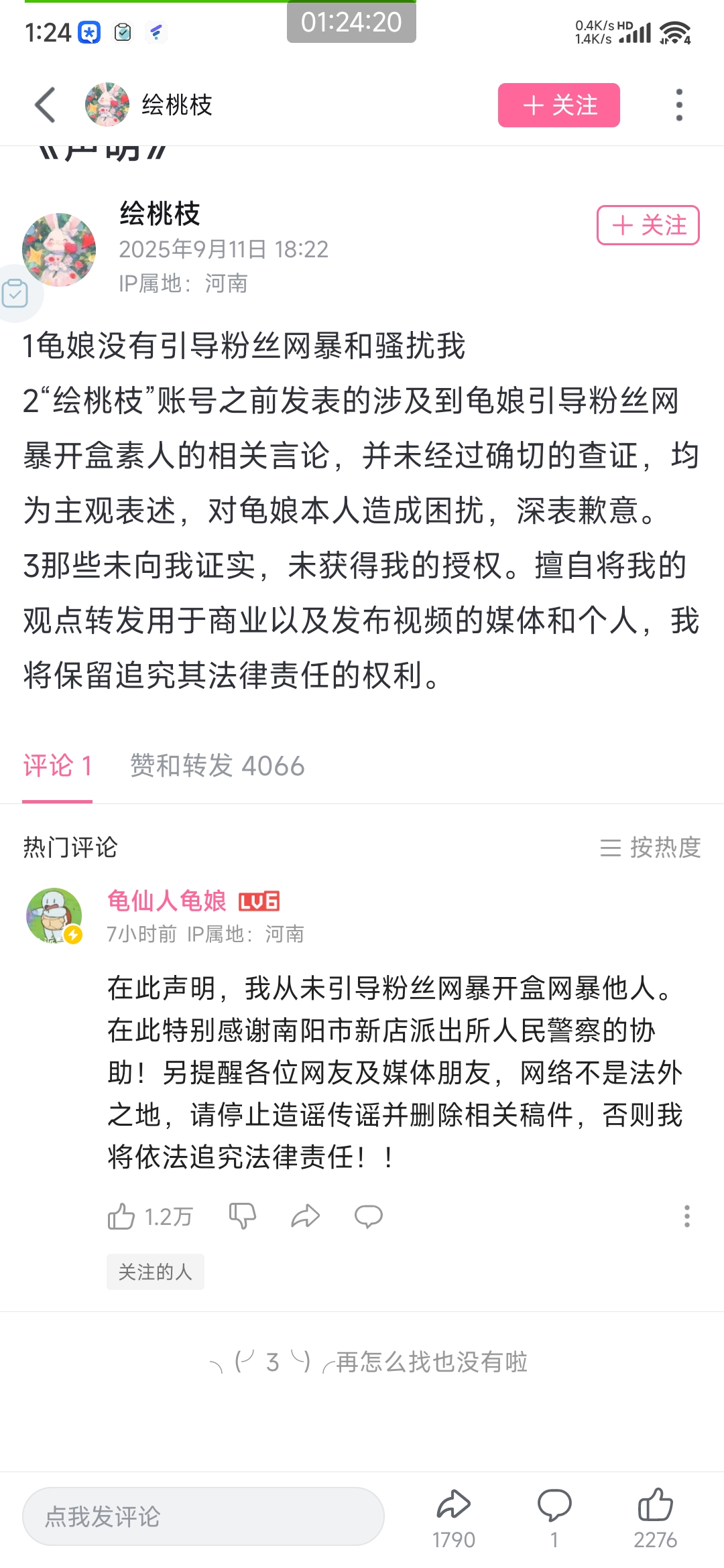Image resolution: width=724 pixels, height=1568 pixels.
Task: Open the floating clipboard widget
Action: (15, 293)
